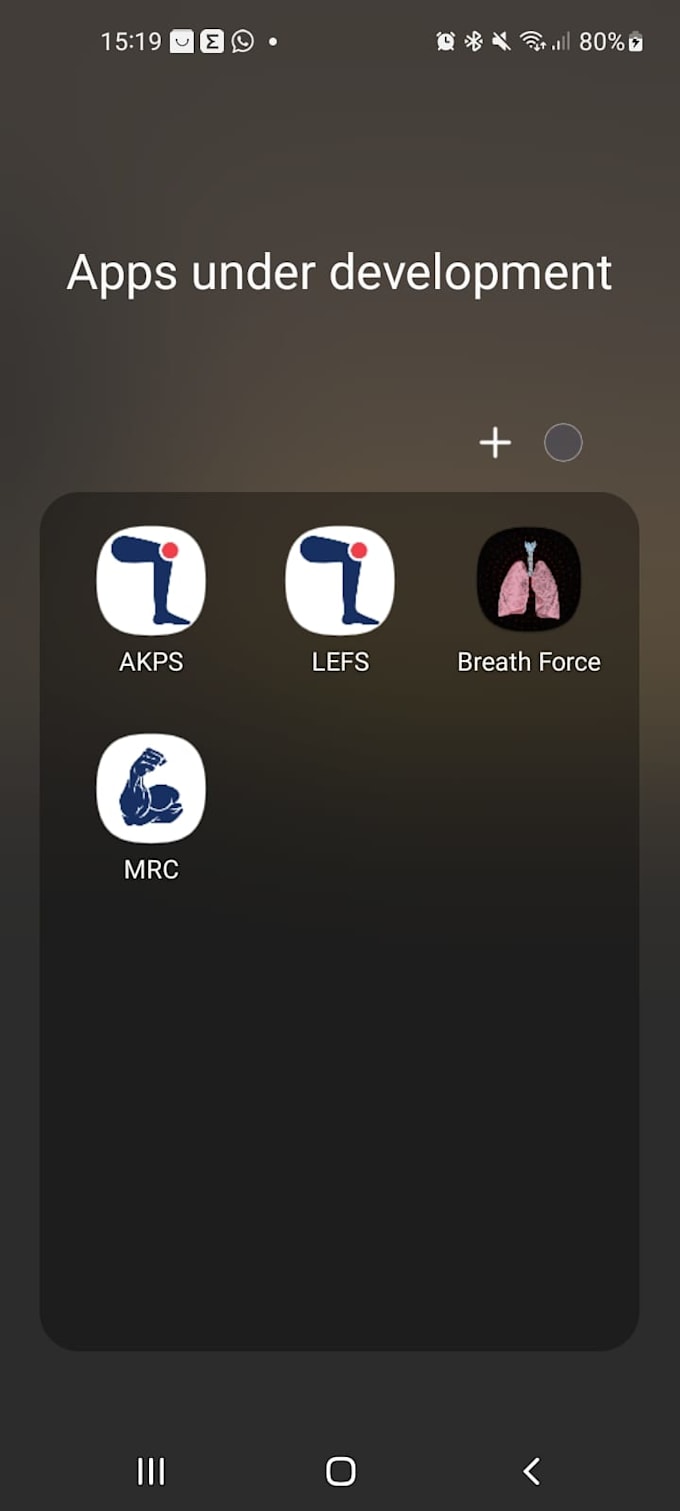The height and width of the screenshot is (1511, 680).
Task: Launch the MRC app
Action: [151, 788]
